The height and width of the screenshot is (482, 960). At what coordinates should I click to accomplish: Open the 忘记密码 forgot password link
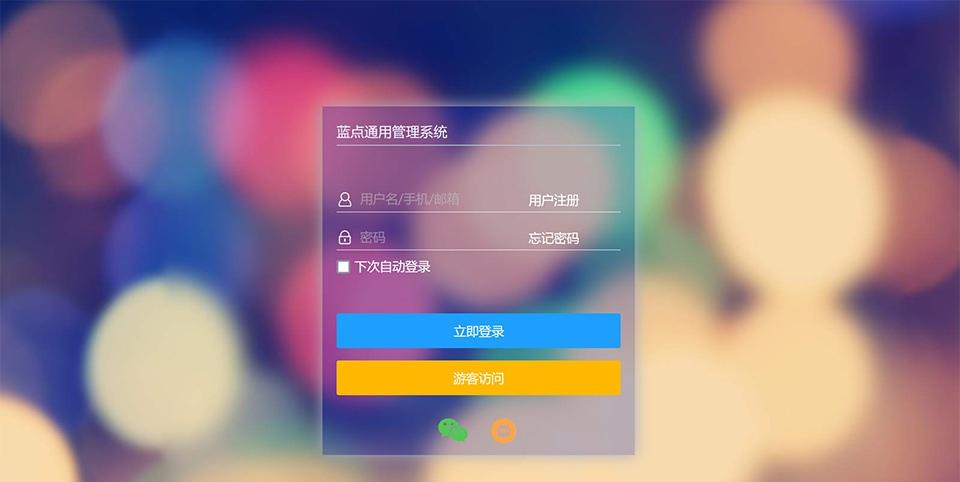554,239
